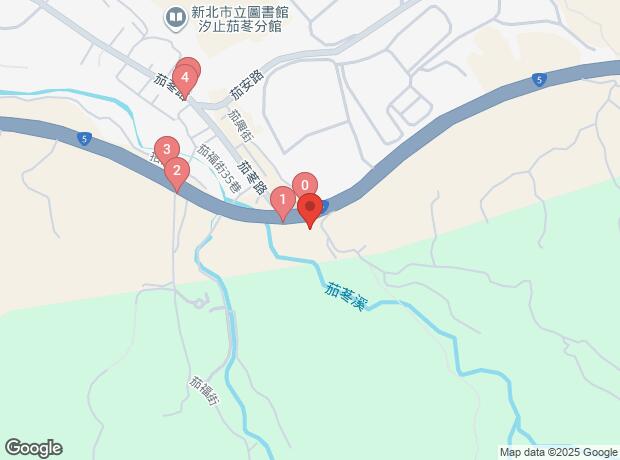Select map marker numbered 3
Viewport: 620px width, 460px height.
point(168,151)
